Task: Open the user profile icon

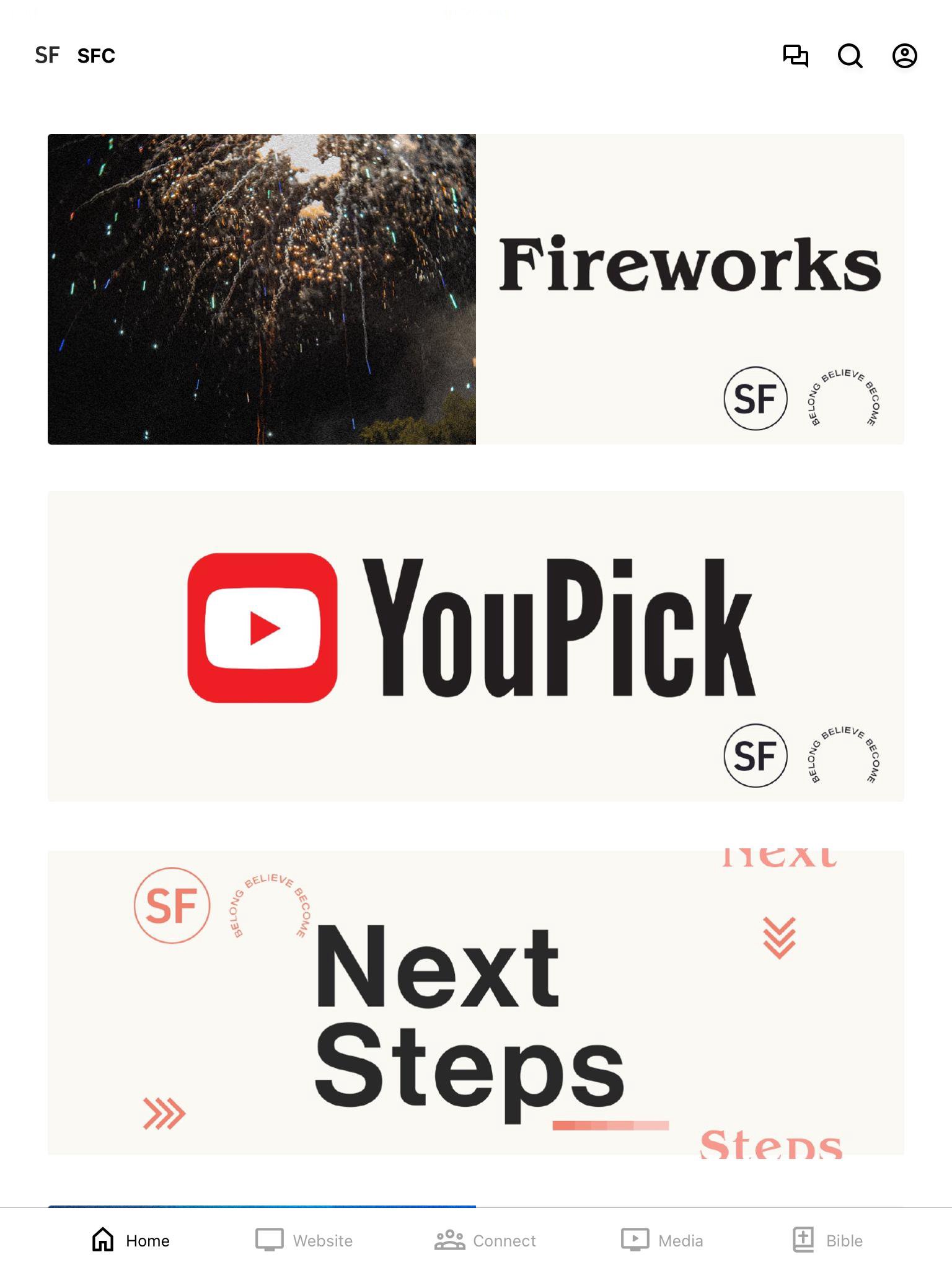Action: 904,56
